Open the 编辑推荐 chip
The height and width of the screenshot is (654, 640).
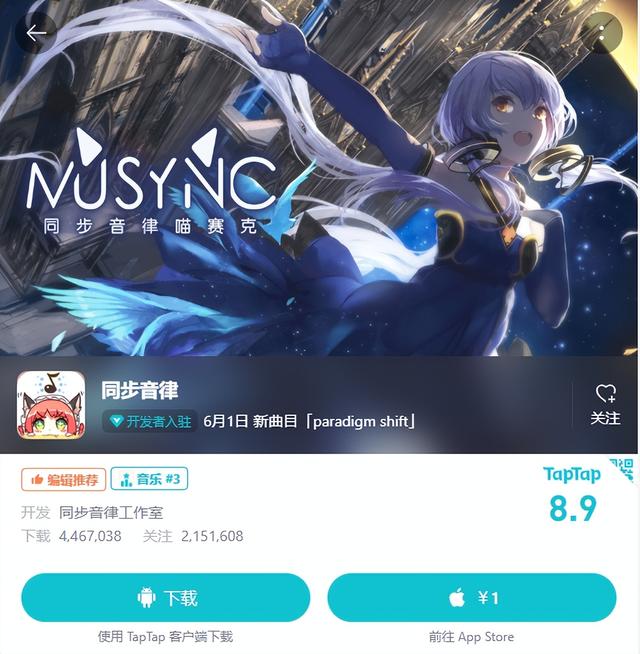[x=64, y=479]
